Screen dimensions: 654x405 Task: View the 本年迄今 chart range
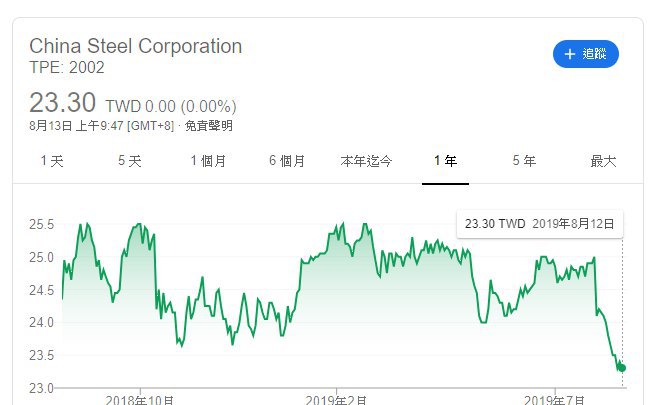point(366,161)
